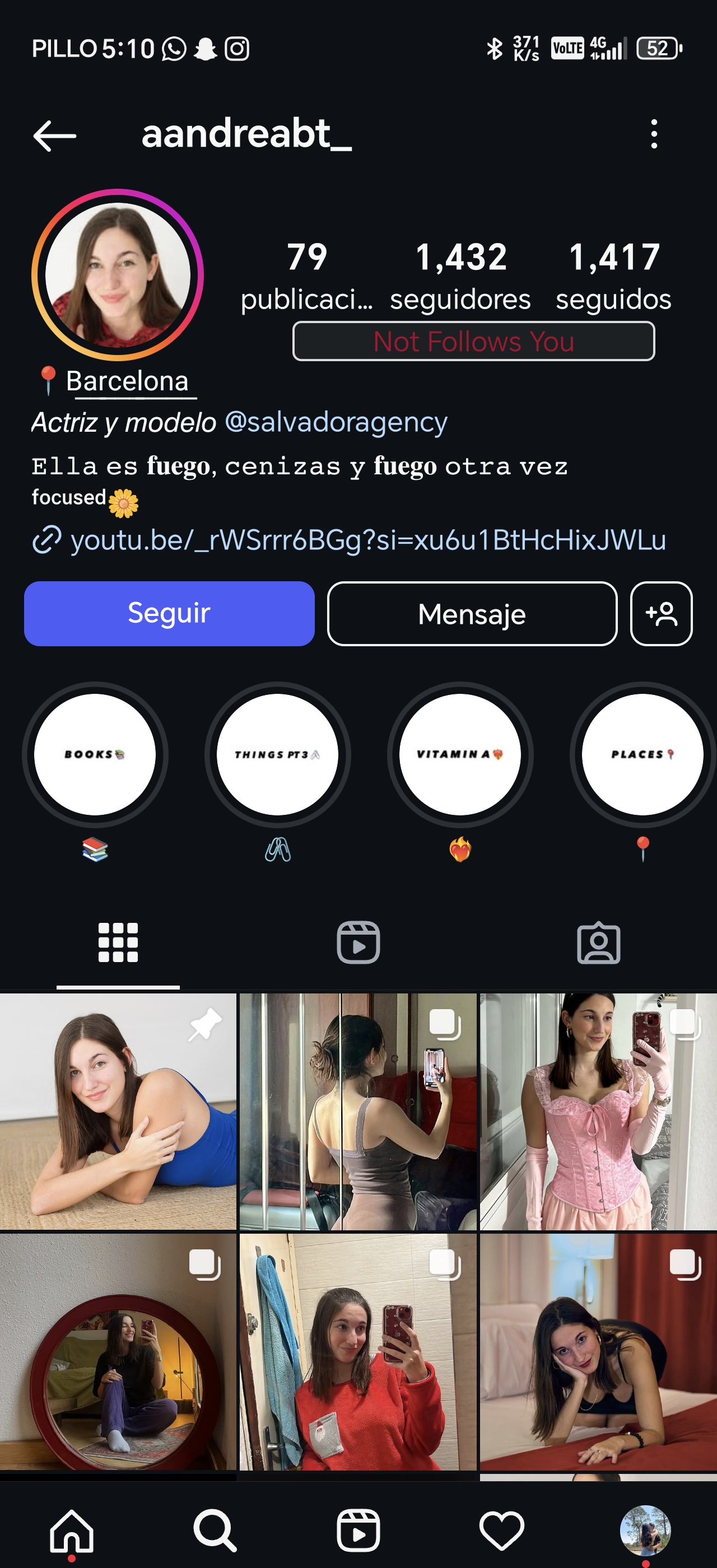The height and width of the screenshot is (1568, 717).
Task: Go to the search tab in bottom bar
Action: 215,1530
